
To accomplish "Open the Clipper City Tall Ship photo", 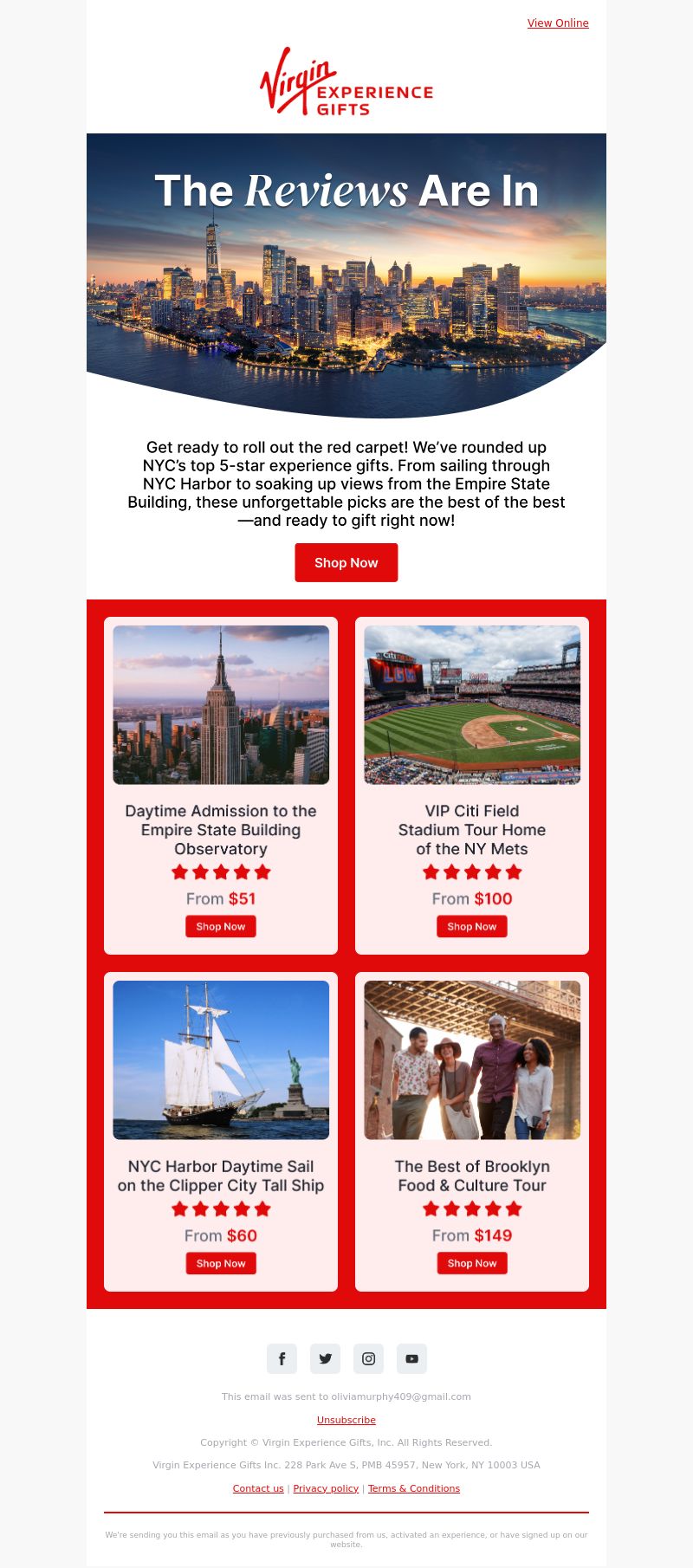I will tap(221, 1060).
